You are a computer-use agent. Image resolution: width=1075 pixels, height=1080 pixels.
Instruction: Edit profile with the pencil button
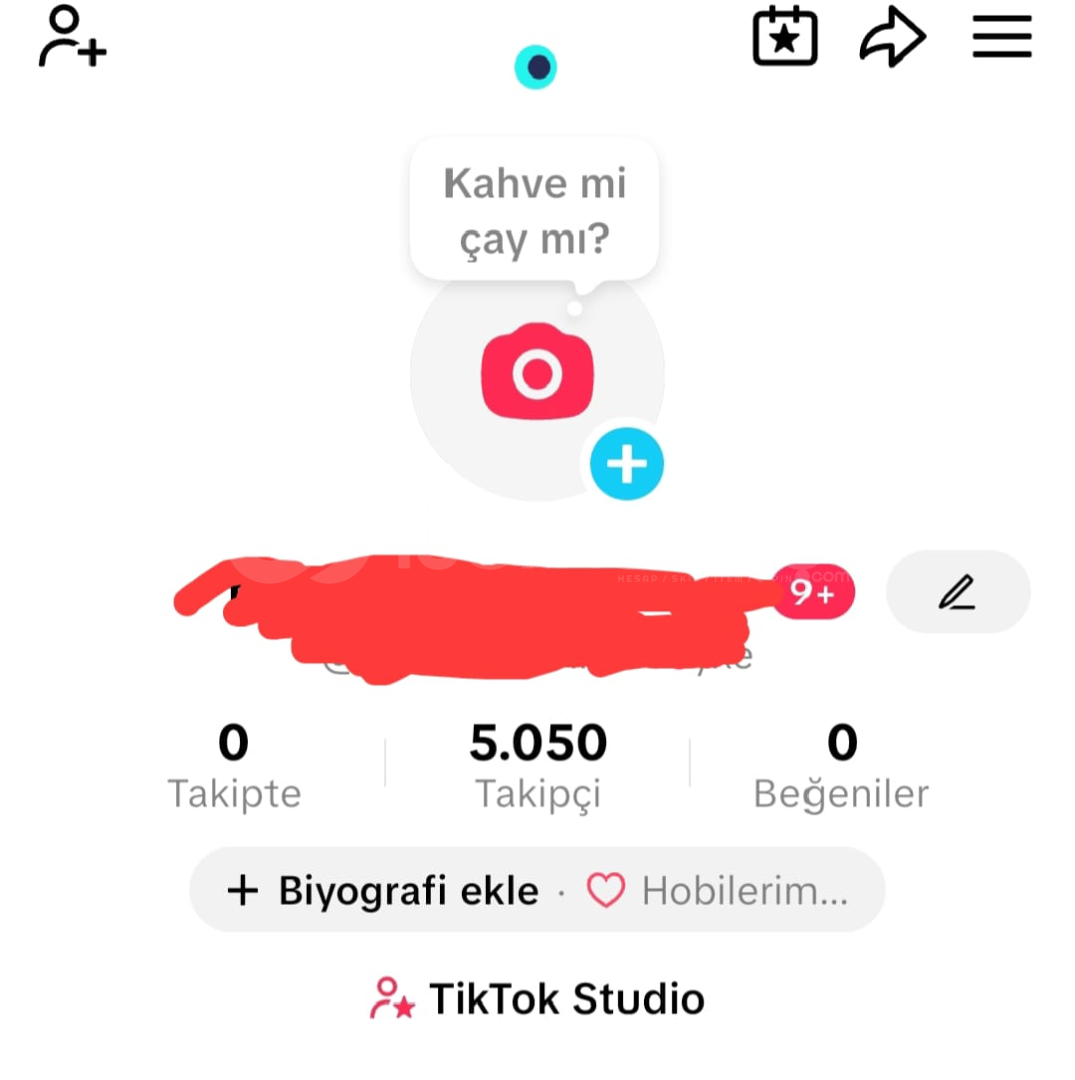tap(957, 592)
